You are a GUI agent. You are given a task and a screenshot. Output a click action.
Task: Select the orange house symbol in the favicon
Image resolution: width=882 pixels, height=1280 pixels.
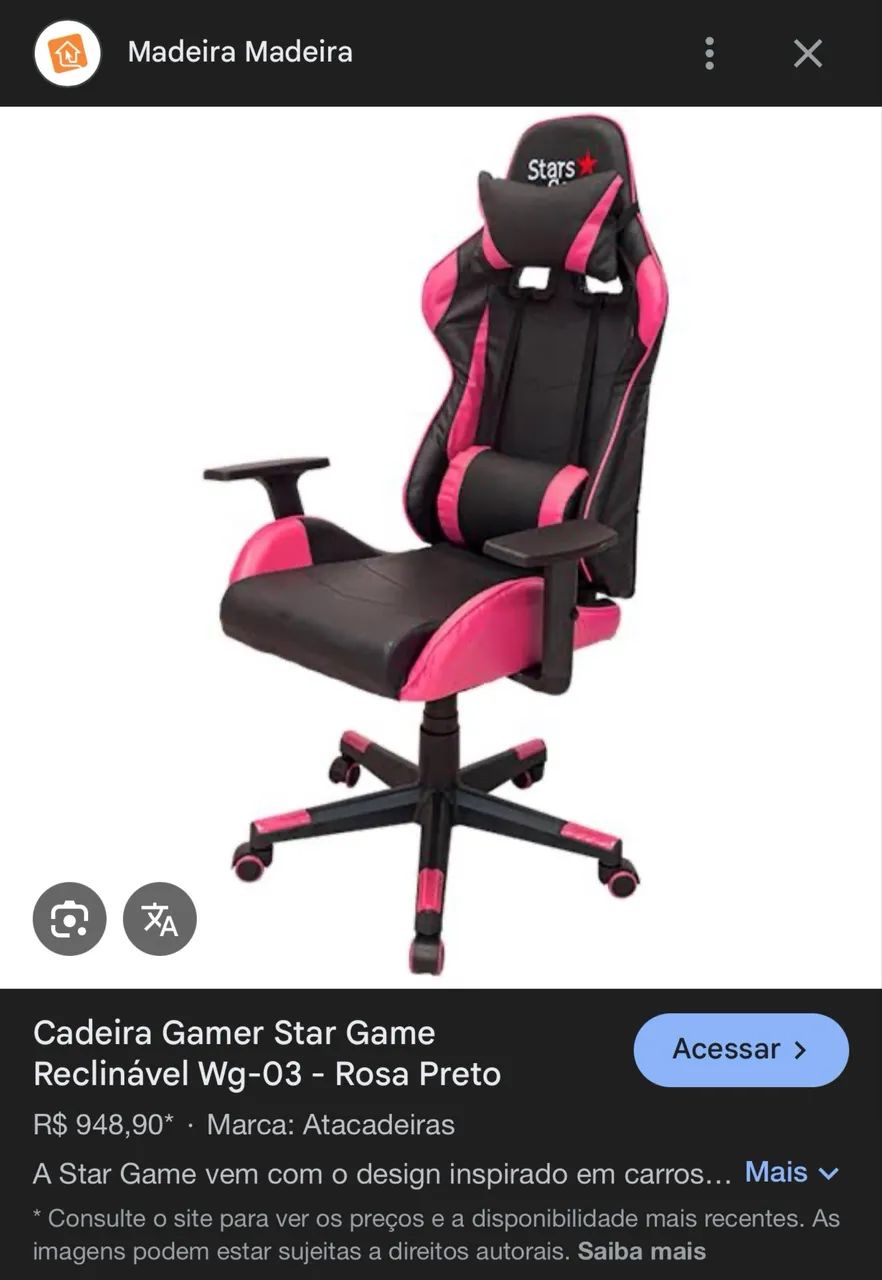tap(67, 52)
